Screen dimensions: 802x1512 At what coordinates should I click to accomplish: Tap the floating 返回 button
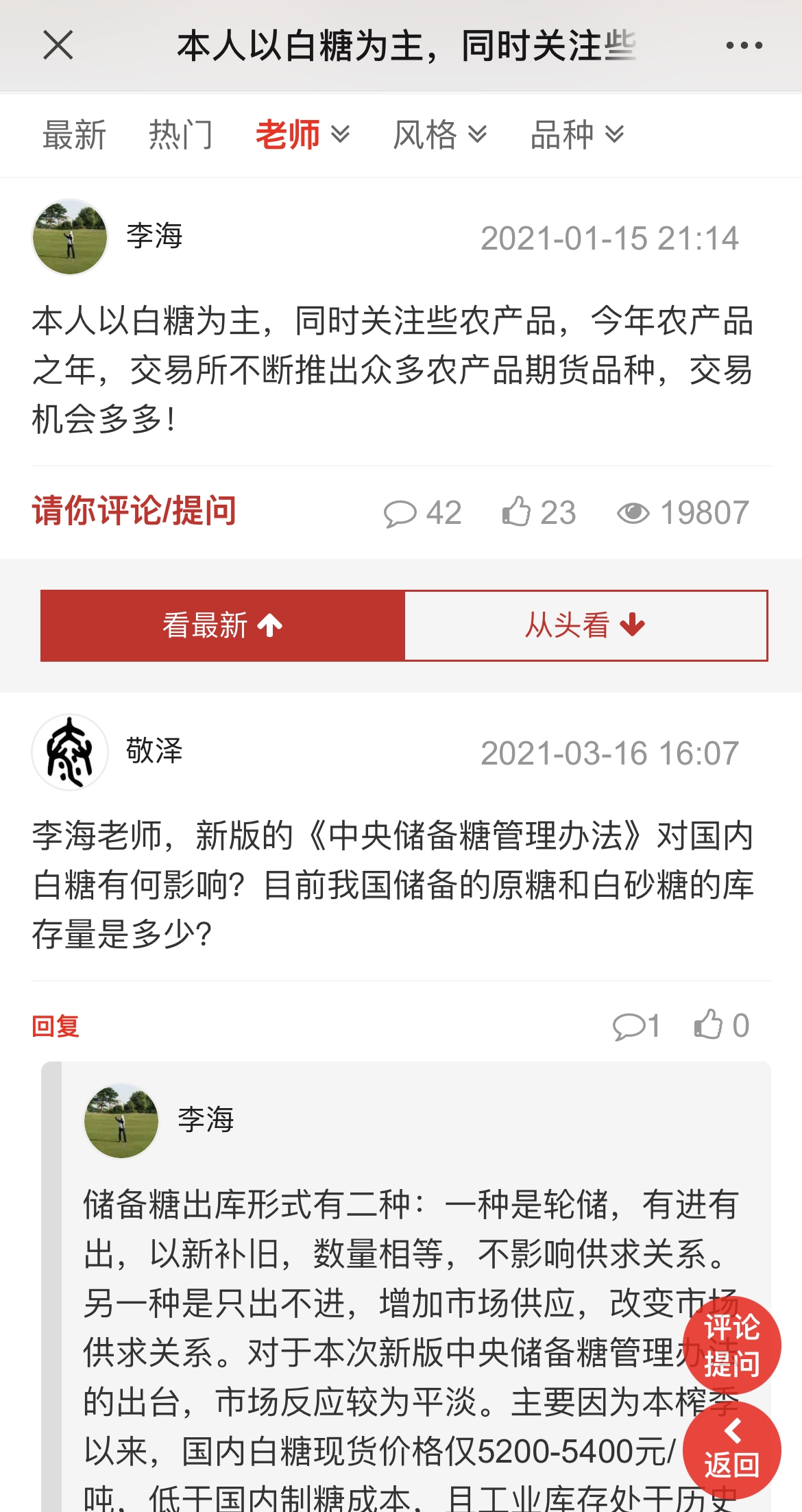[x=731, y=1450]
